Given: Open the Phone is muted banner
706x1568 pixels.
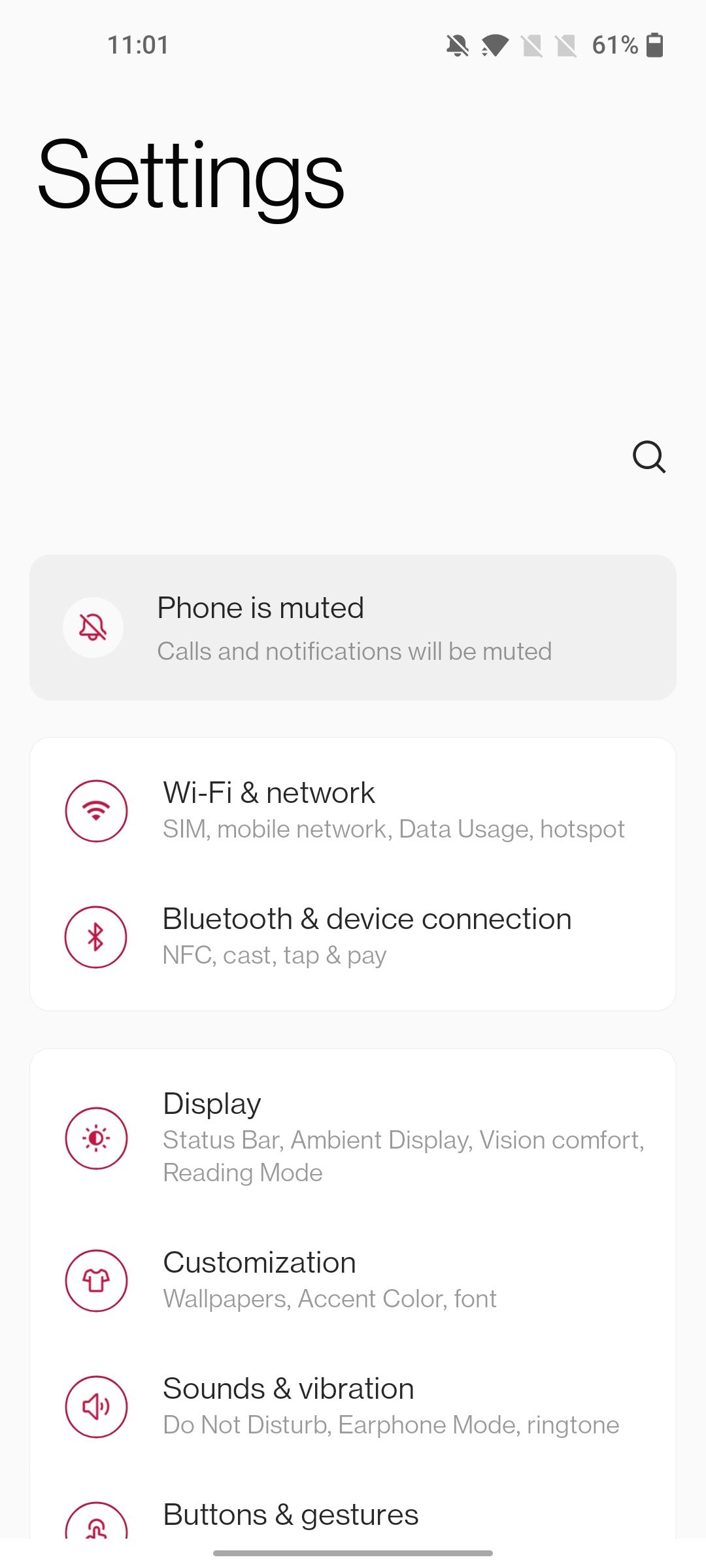Looking at the screenshot, I should pyautogui.click(x=353, y=627).
